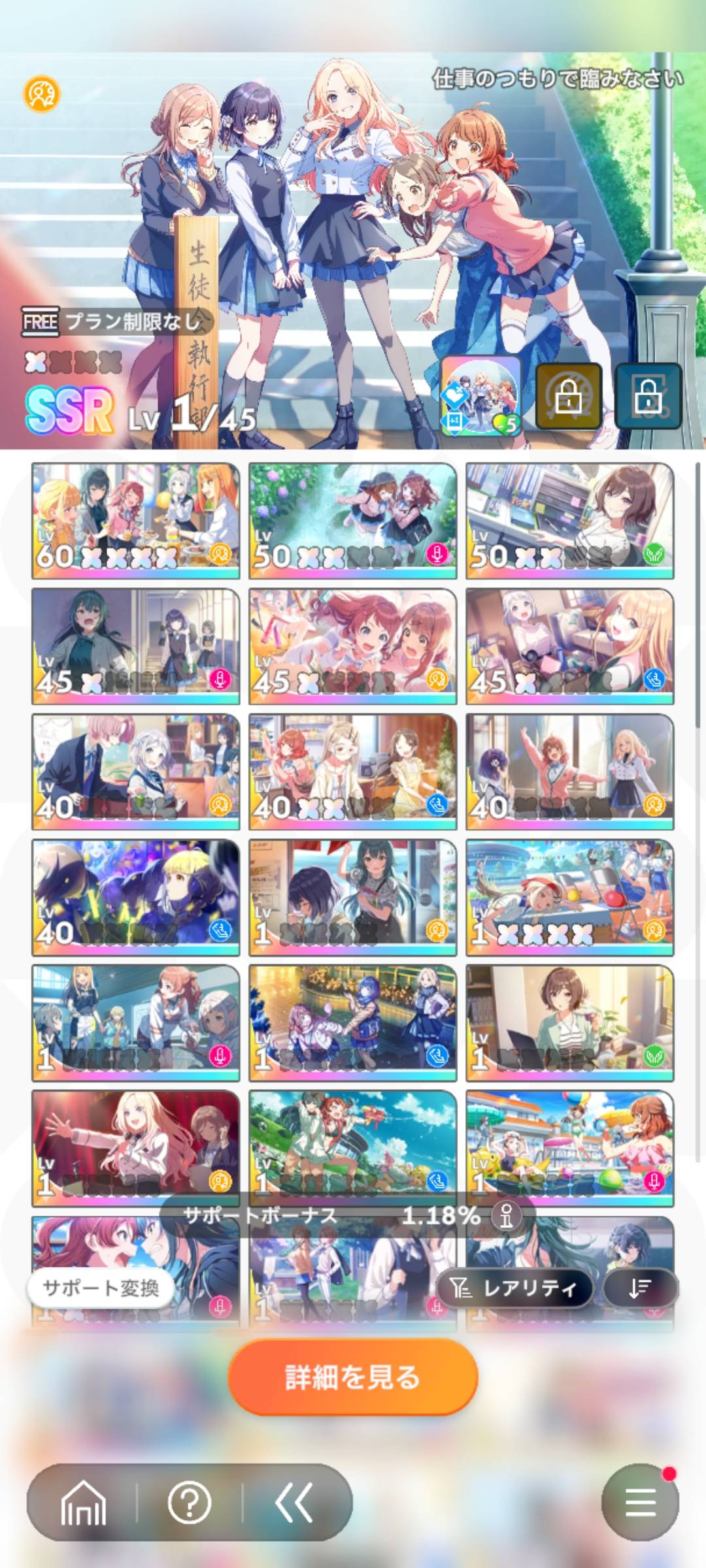Tap the gold locked skill slot
706x1568 pixels.
coord(568,396)
